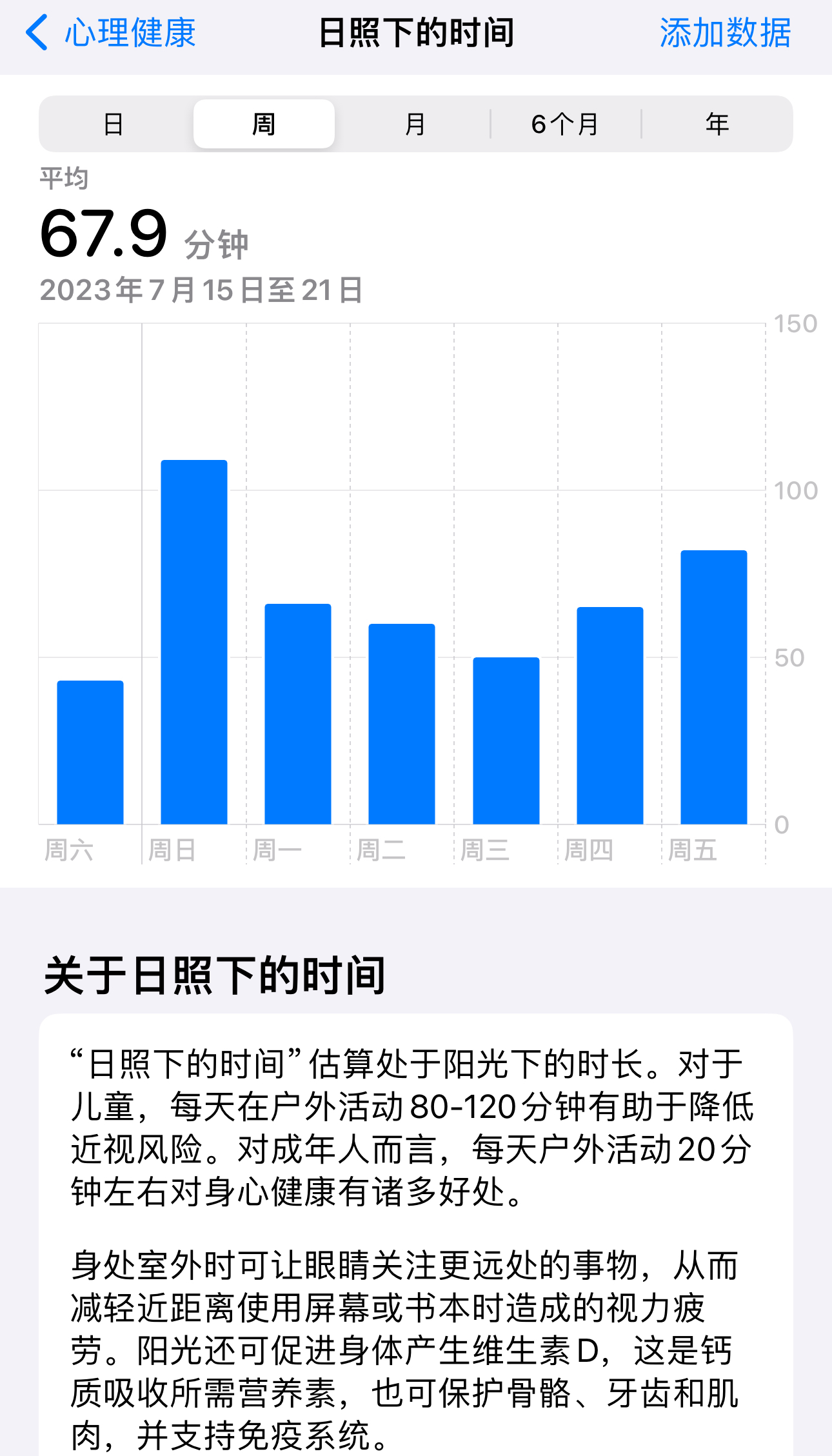Tap 添加数据 to add data

(x=725, y=32)
